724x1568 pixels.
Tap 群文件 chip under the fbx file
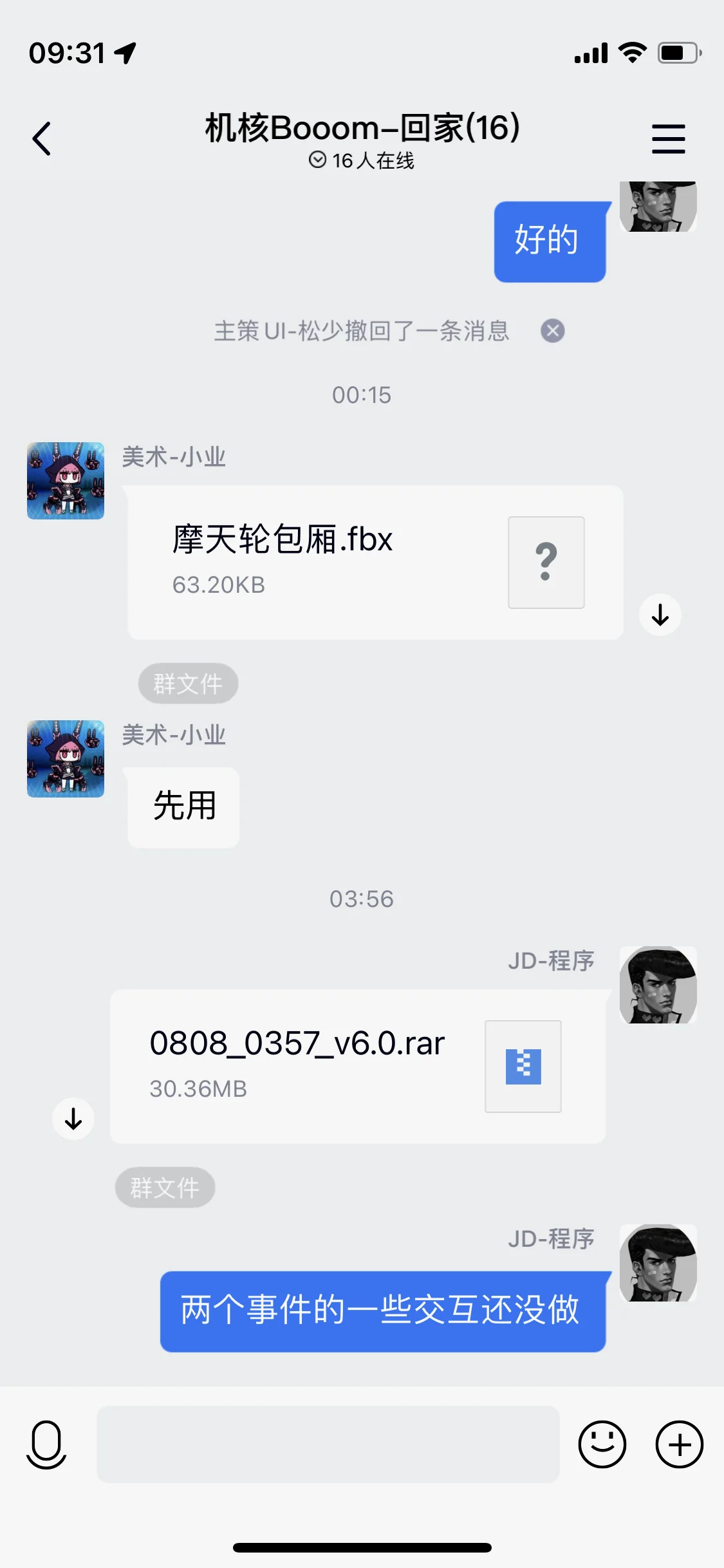point(188,683)
